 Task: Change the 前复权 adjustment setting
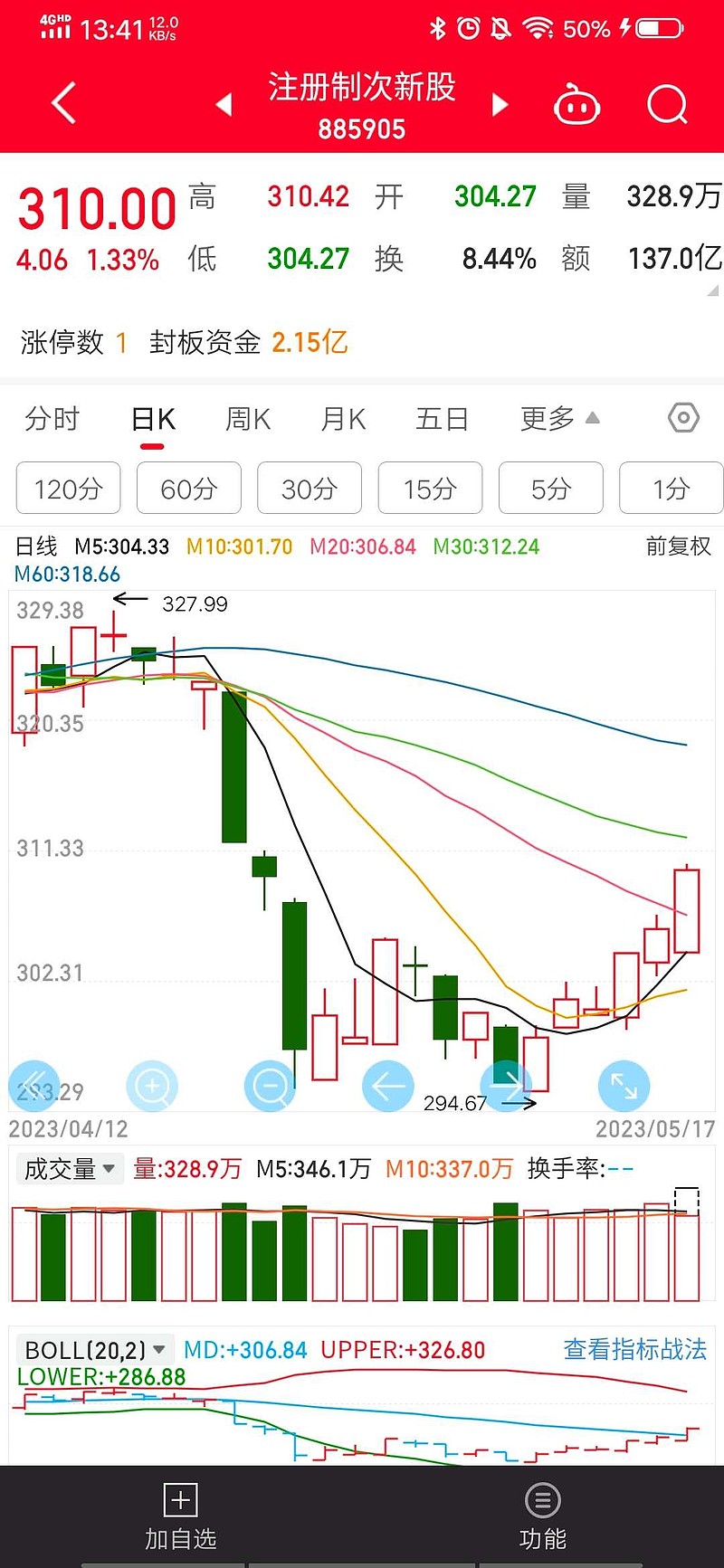coord(679,546)
